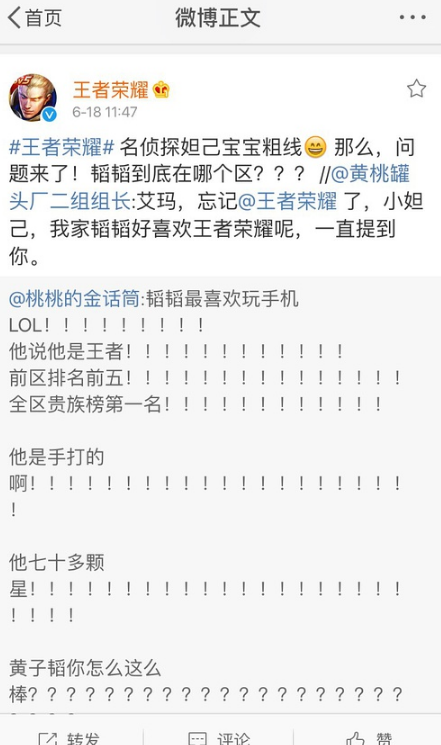This screenshot has width=441, height=745.
Task: Tap the @王者荣耀 mention in the post
Action: click(288, 201)
